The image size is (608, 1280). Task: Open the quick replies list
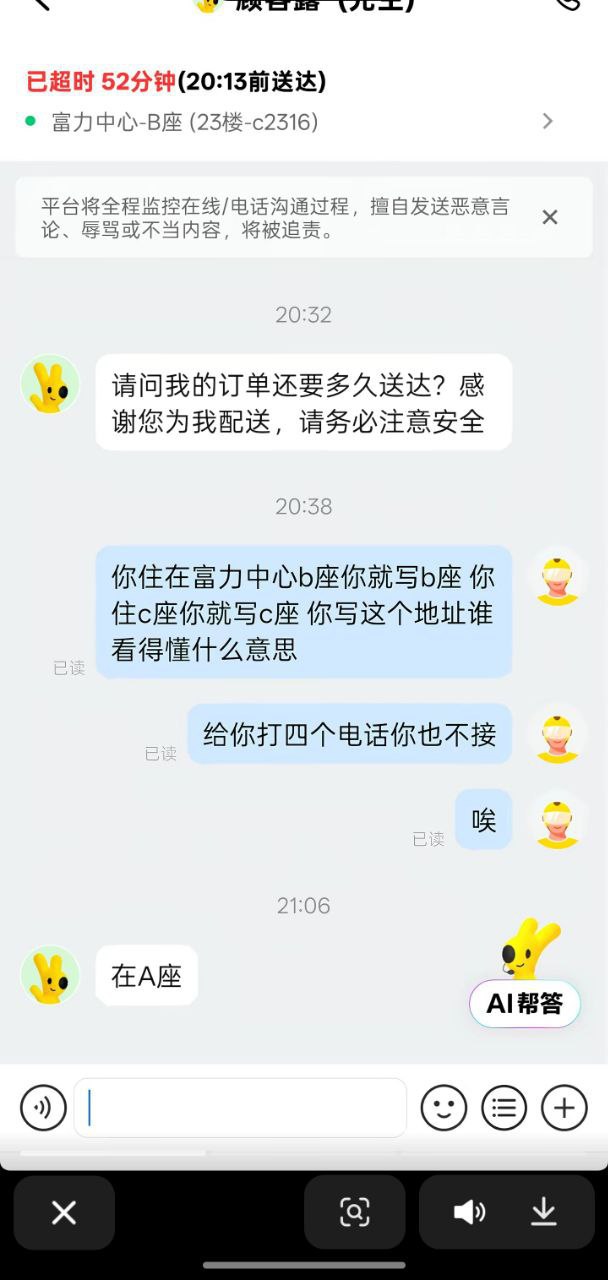tap(504, 1108)
